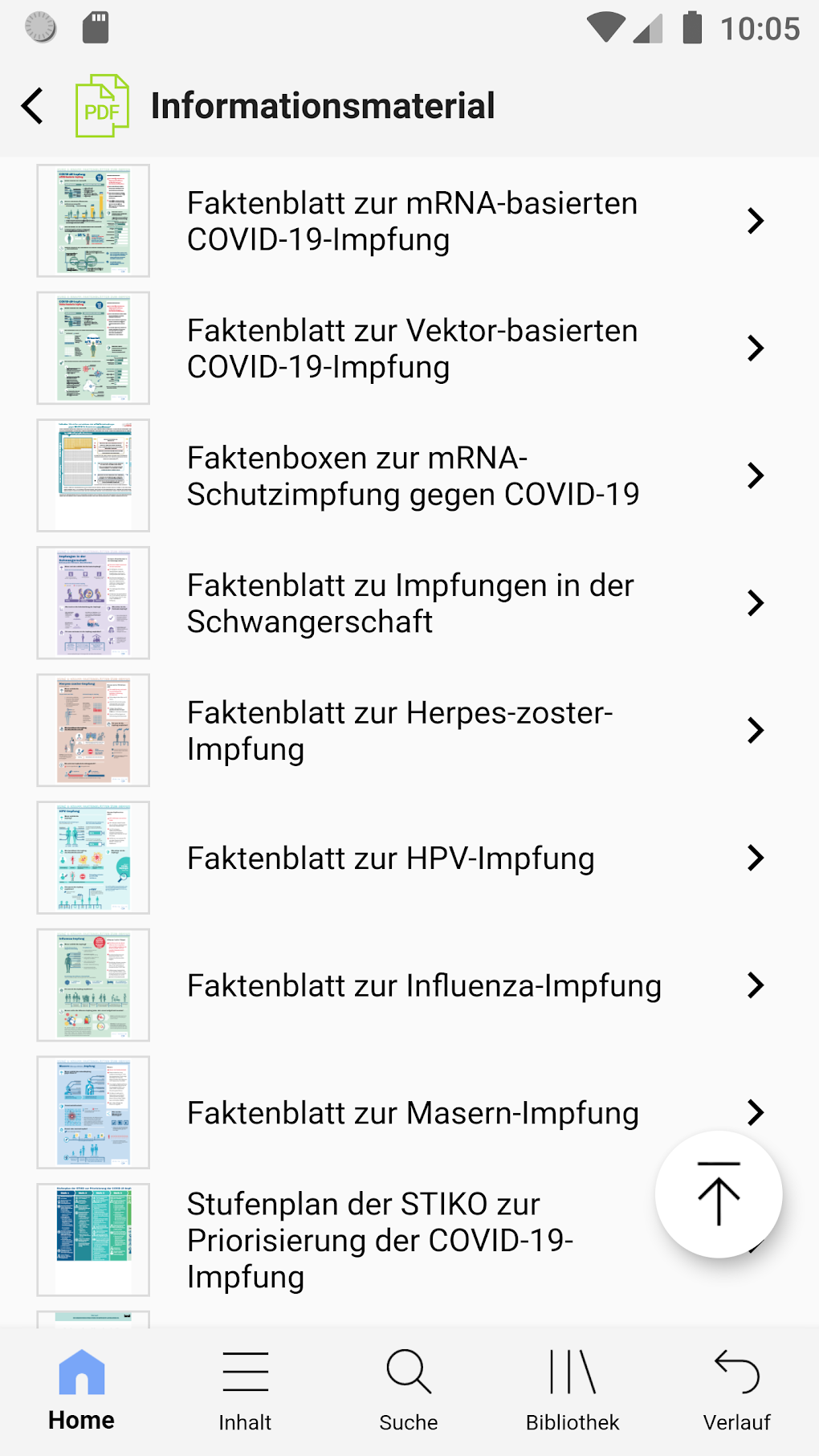
Task: Open Faktenblatt zur HPV-Impfung
Action: [x=390, y=858]
